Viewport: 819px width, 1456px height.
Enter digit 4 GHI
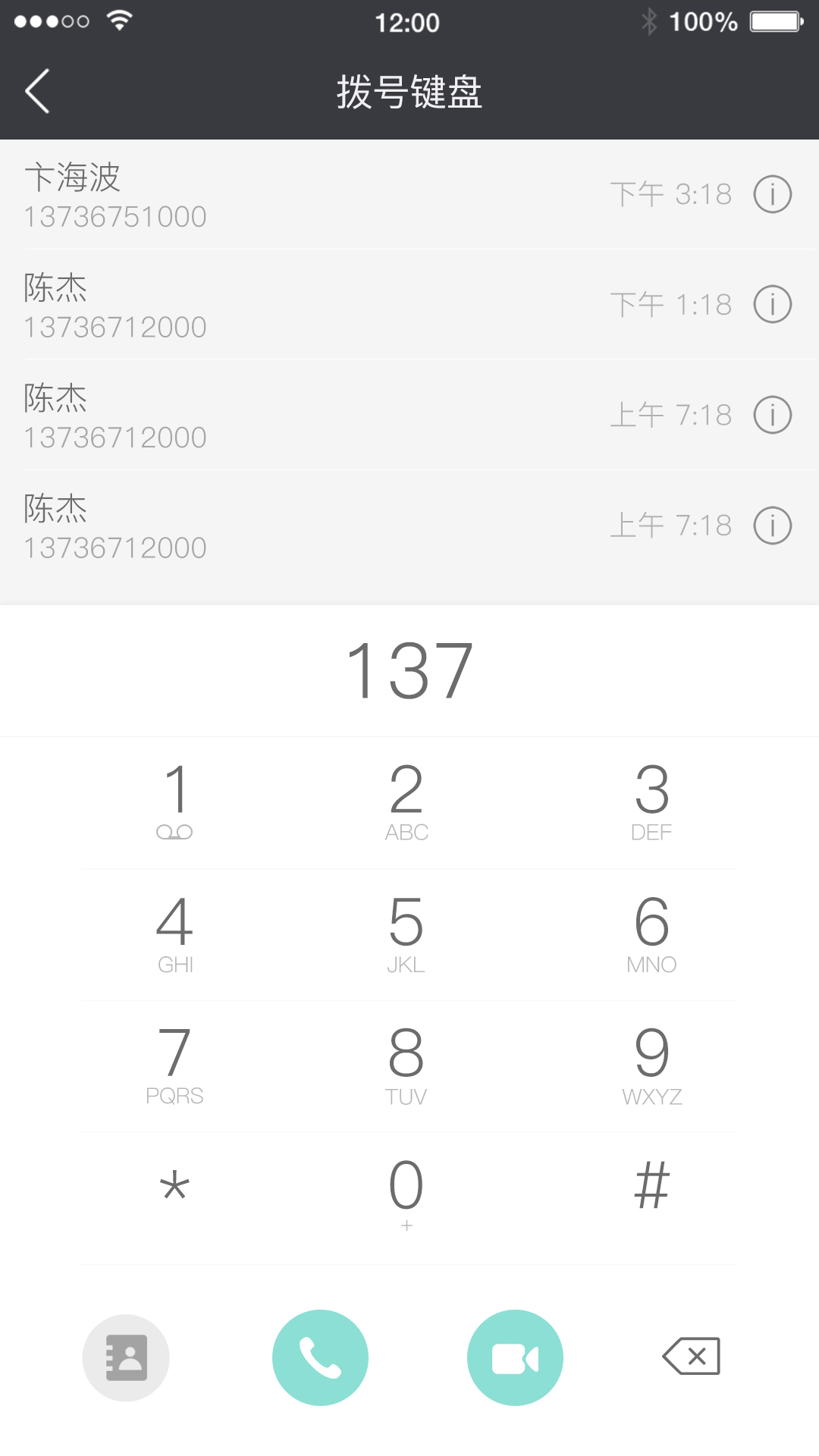coord(175,934)
